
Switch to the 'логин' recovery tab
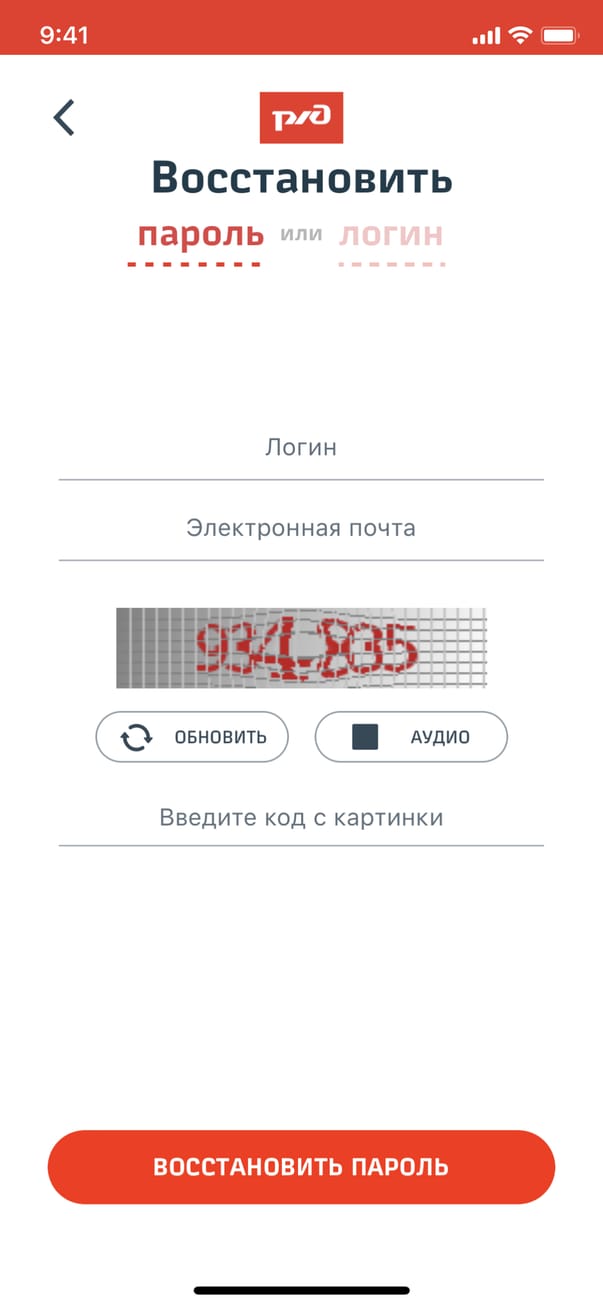(x=391, y=236)
